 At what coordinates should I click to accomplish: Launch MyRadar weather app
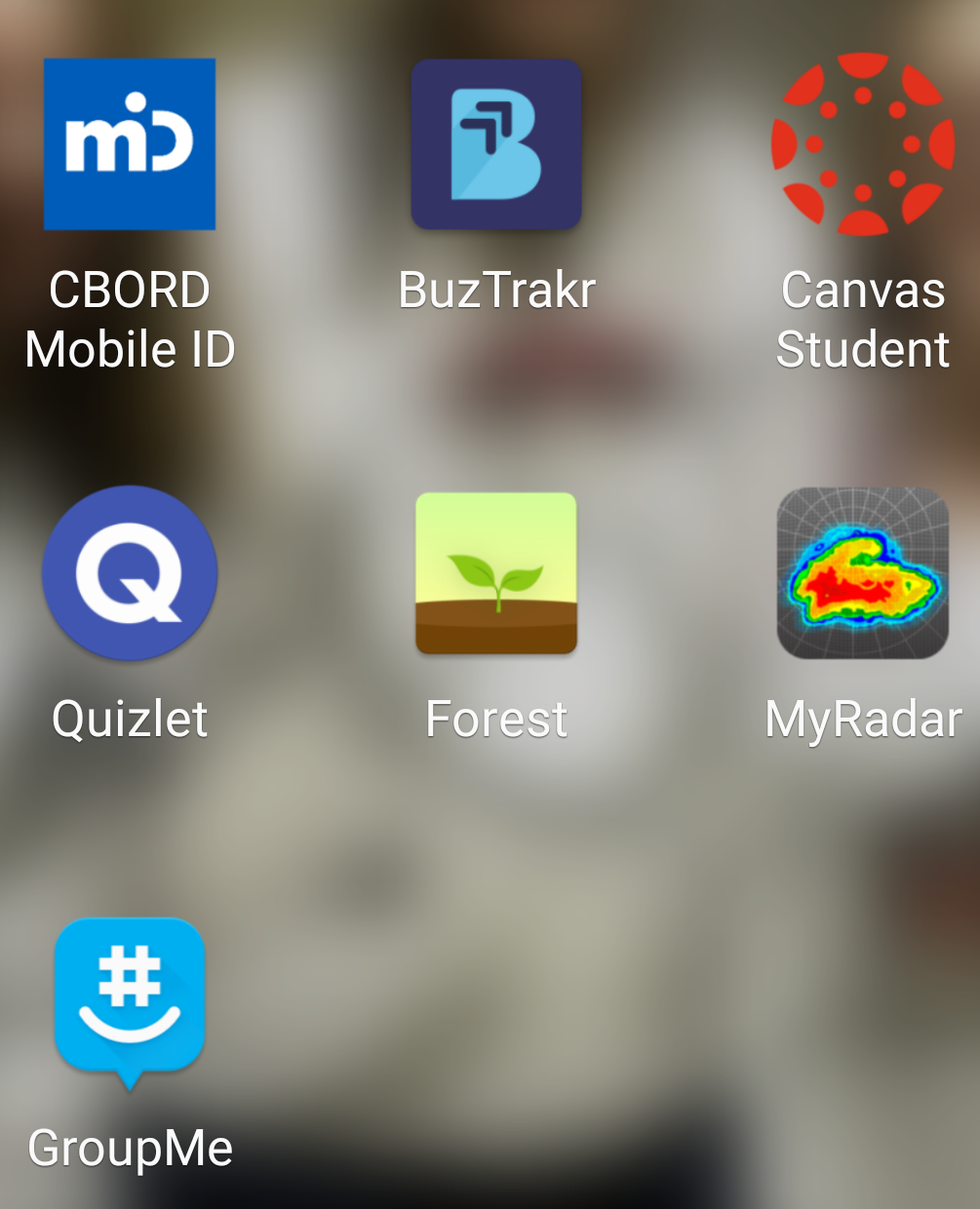coord(862,573)
